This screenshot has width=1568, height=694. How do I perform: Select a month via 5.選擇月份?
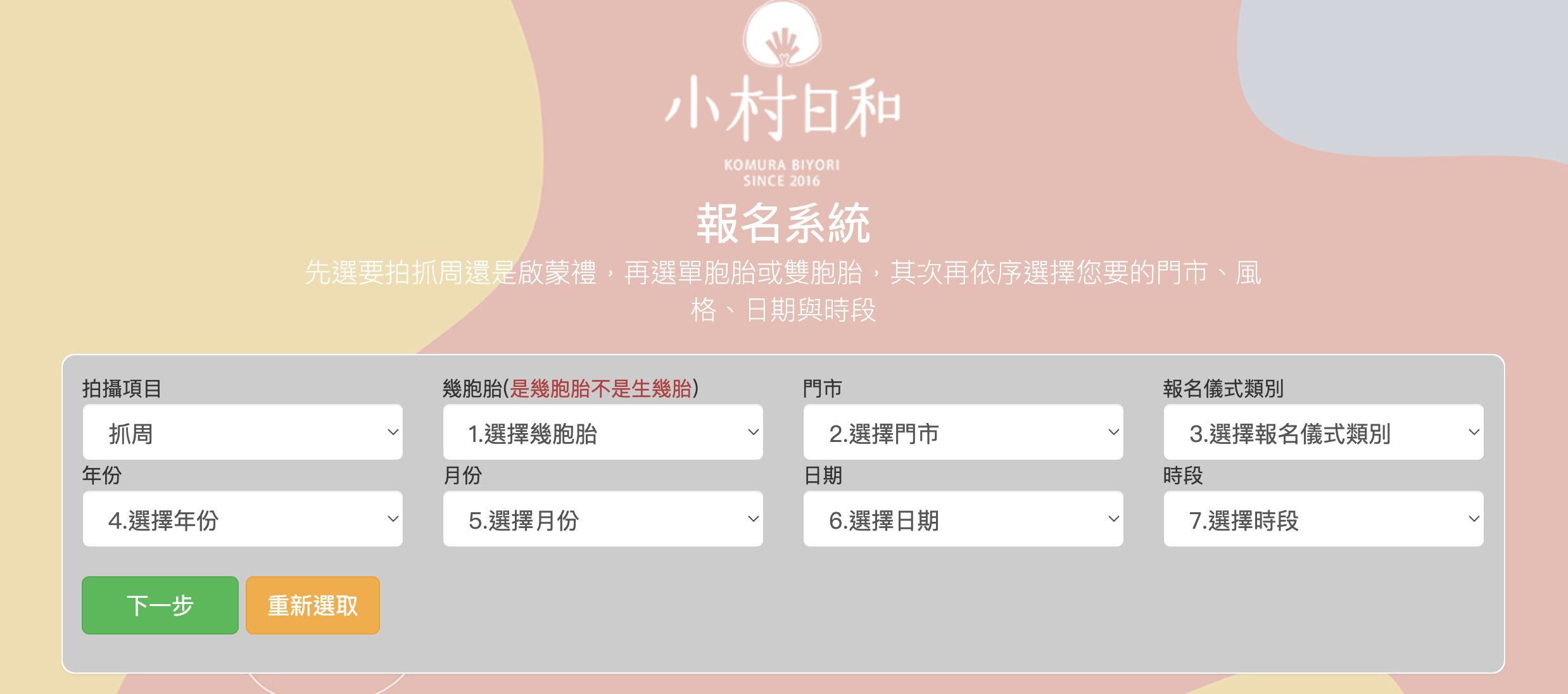[603, 519]
